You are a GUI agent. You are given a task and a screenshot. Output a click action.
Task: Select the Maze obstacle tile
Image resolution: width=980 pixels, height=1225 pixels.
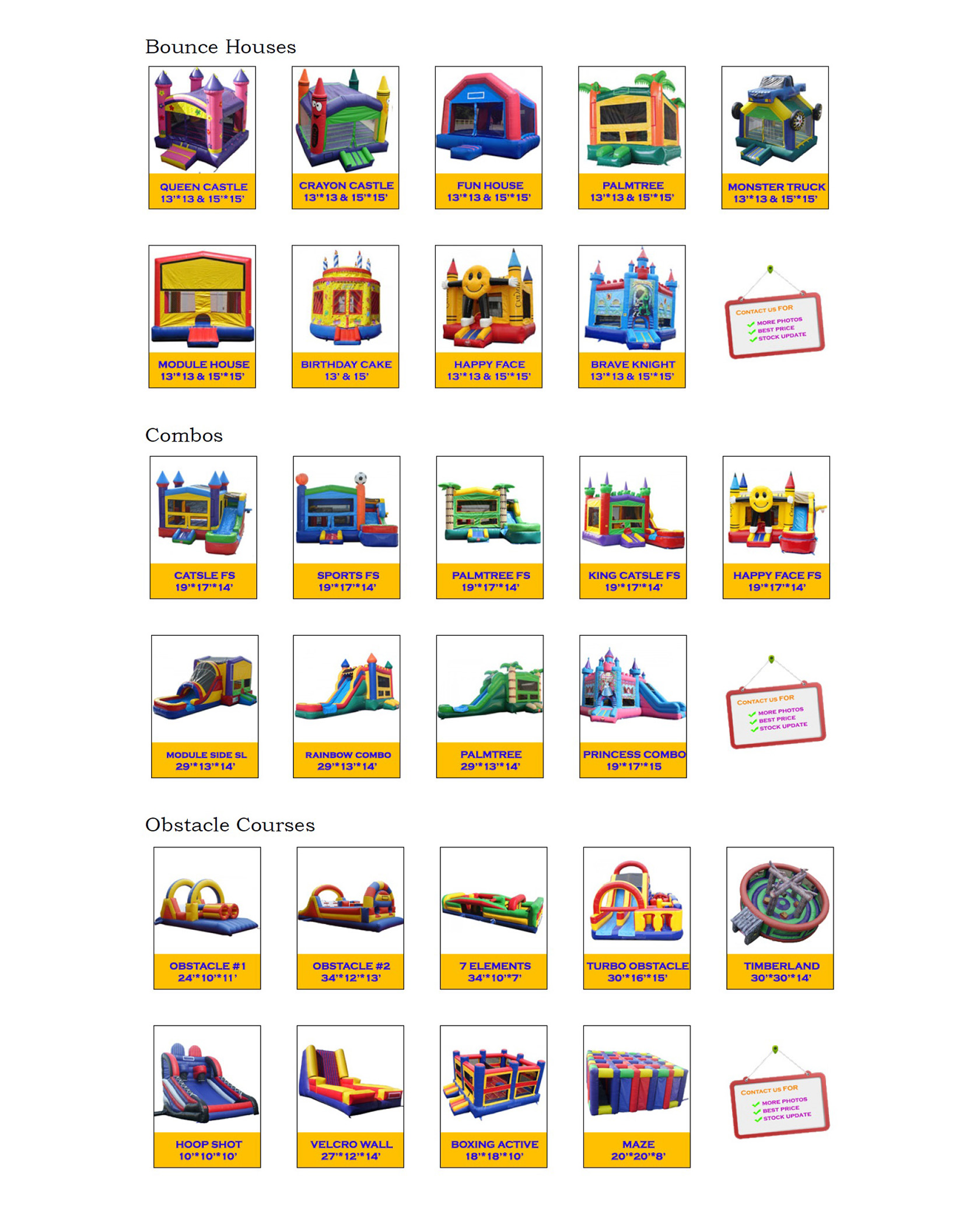click(x=636, y=1096)
